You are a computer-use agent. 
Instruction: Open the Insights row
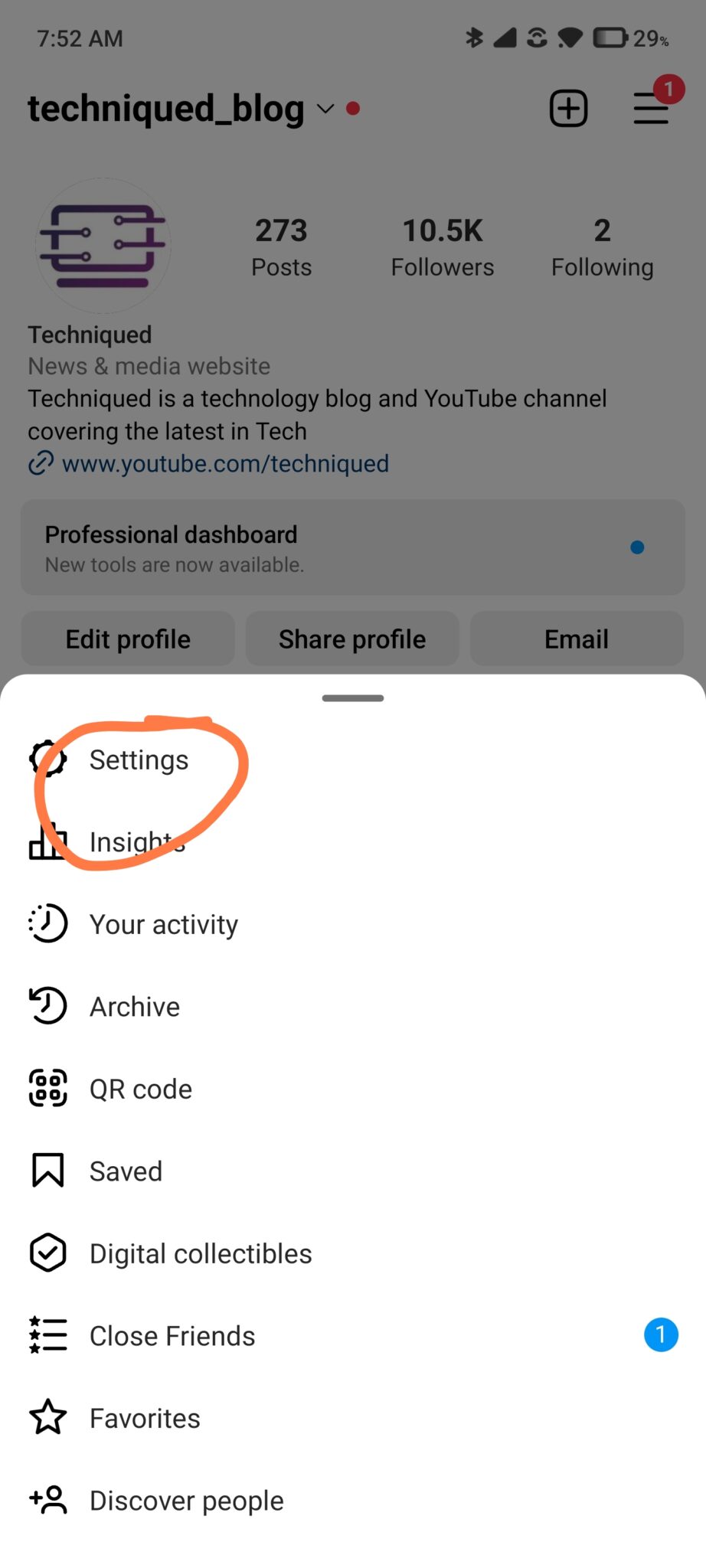pos(353,842)
